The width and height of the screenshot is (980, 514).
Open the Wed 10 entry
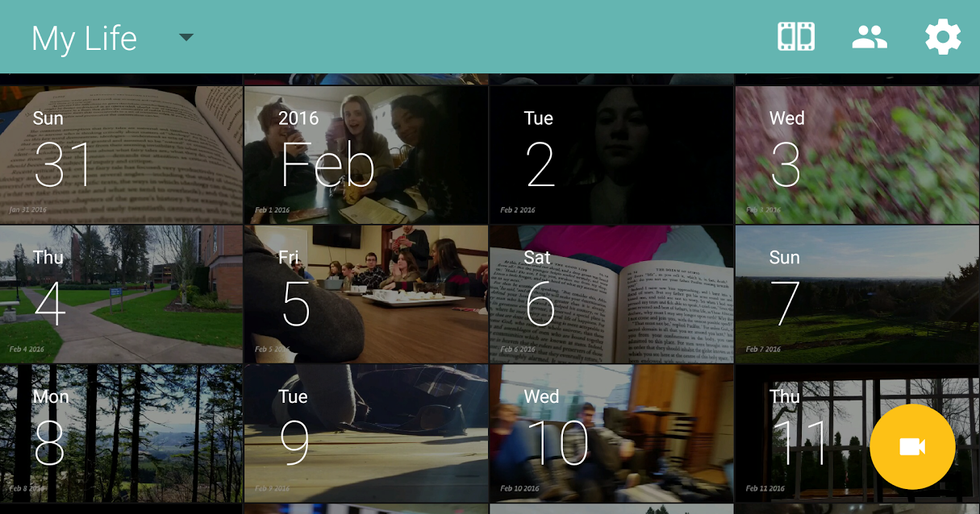click(610, 433)
